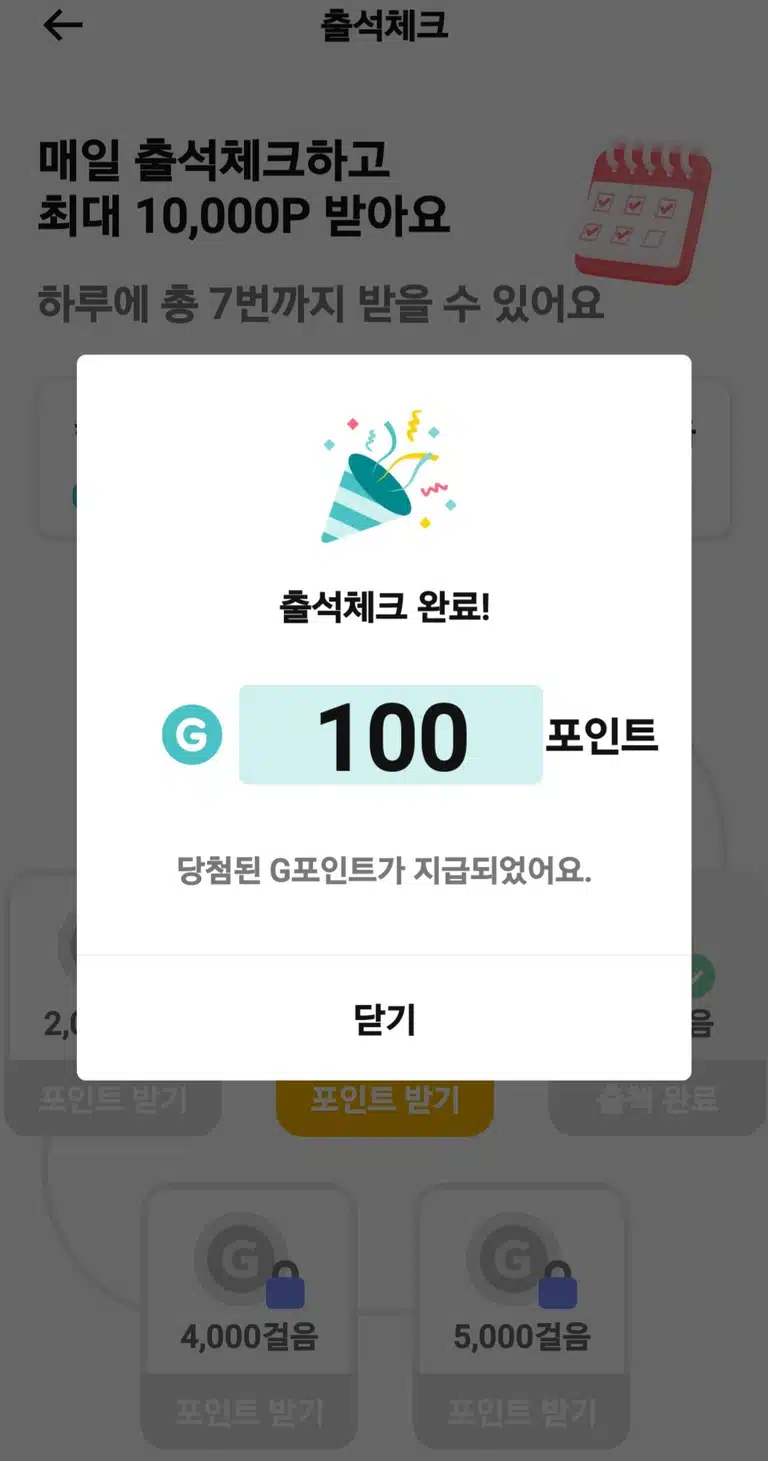
Task: Close the attendance check complete dialog via 닫기
Action: point(384,1018)
